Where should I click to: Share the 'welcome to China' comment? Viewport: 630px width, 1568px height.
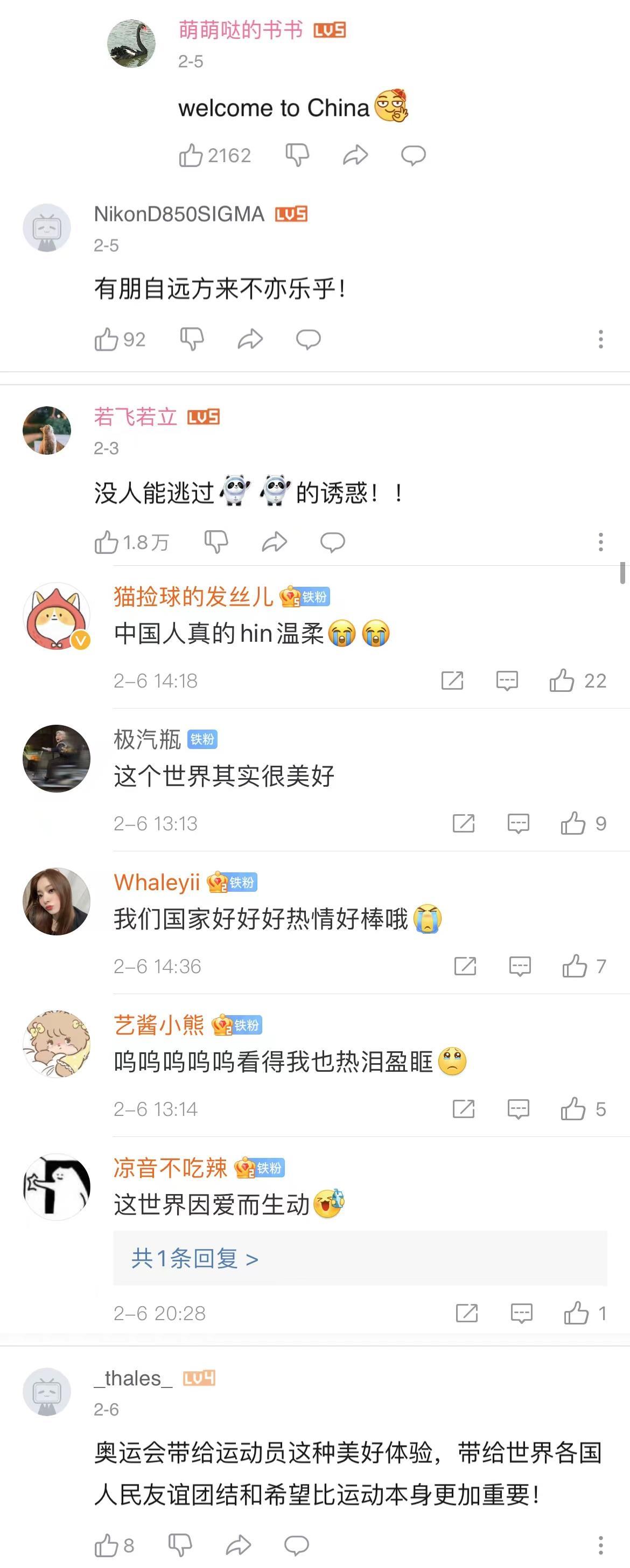point(355,155)
